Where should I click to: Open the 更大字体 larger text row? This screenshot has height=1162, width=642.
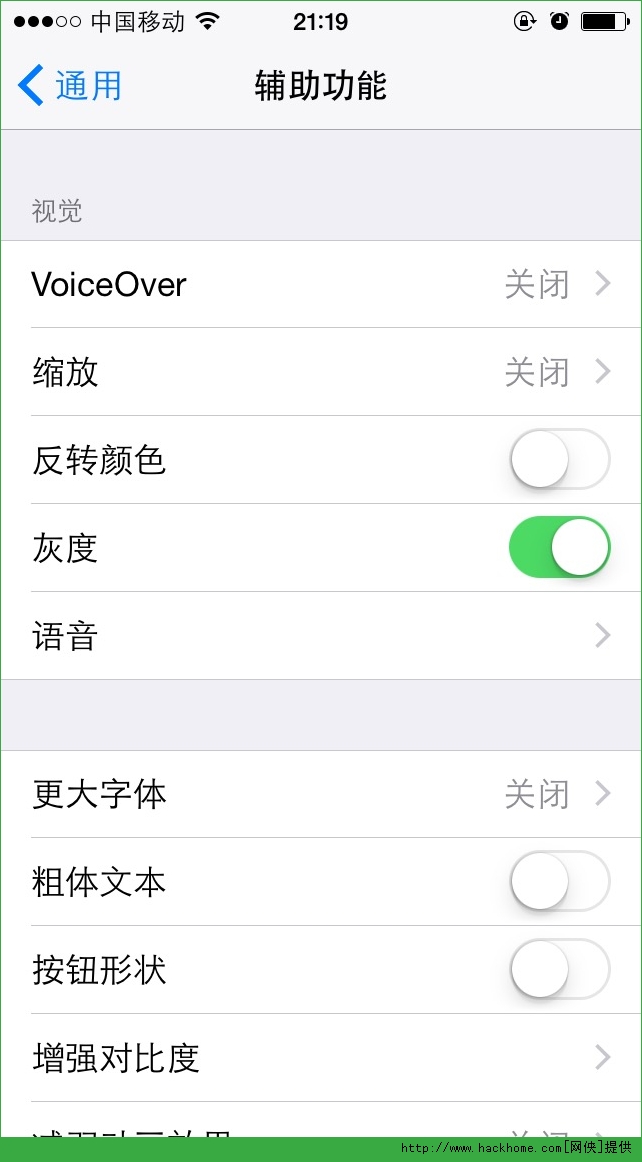coord(320,795)
